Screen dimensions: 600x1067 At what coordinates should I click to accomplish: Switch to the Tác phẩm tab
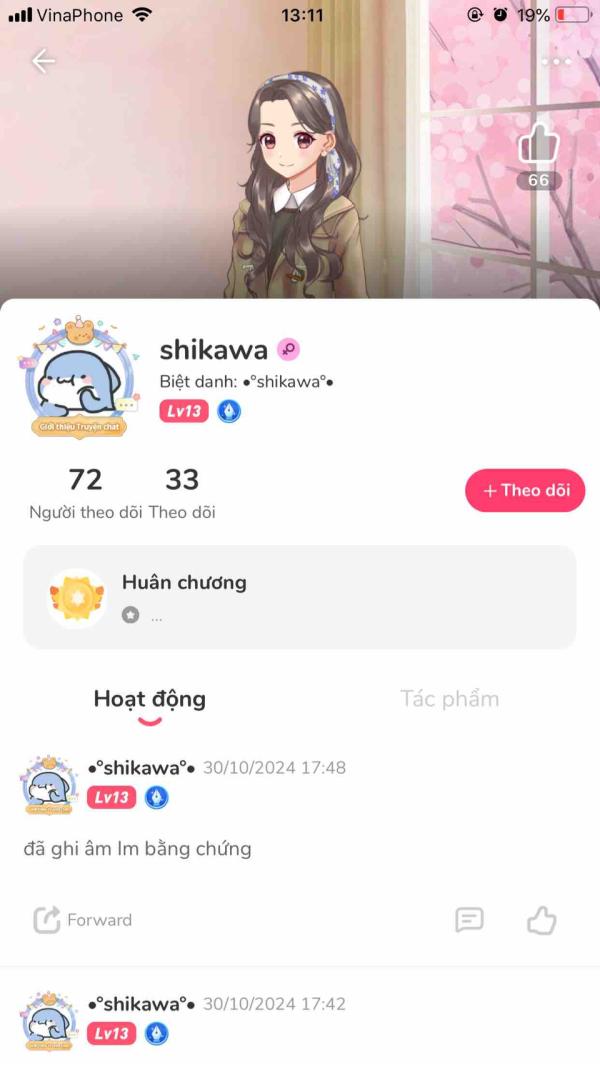(449, 699)
